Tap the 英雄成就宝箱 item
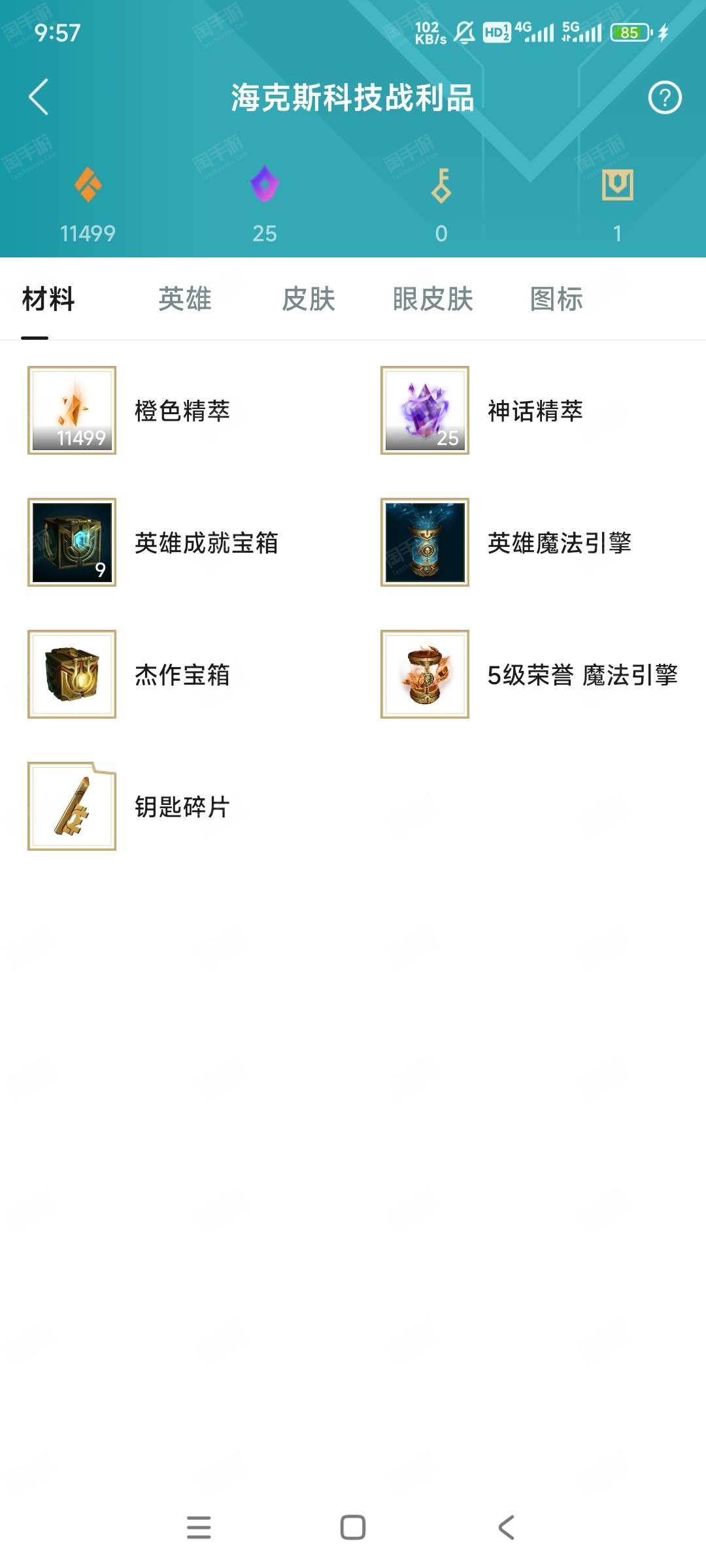706x1568 pixels. click(72, 542)
